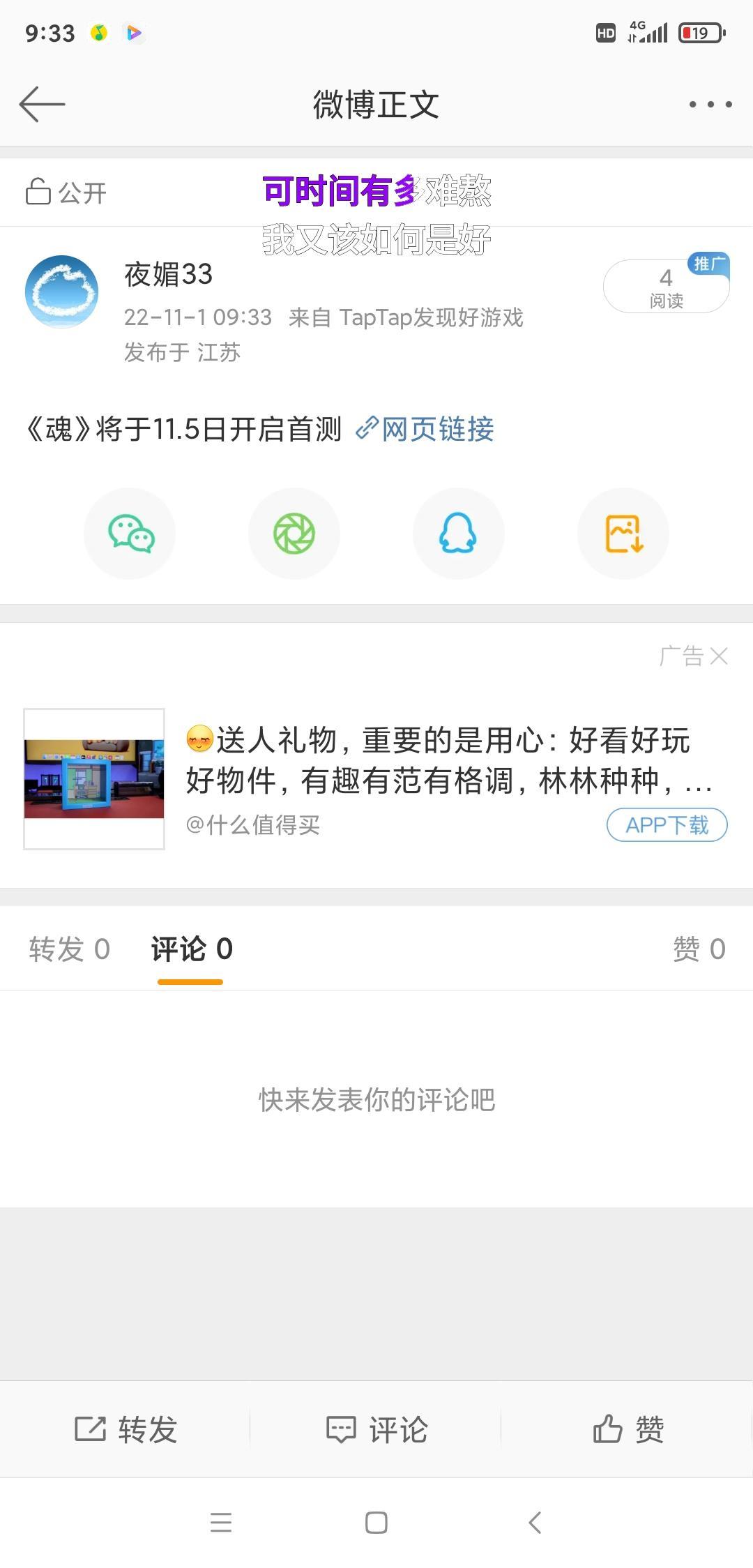Dismiss the 广告 ad

[x=719, y=656]
